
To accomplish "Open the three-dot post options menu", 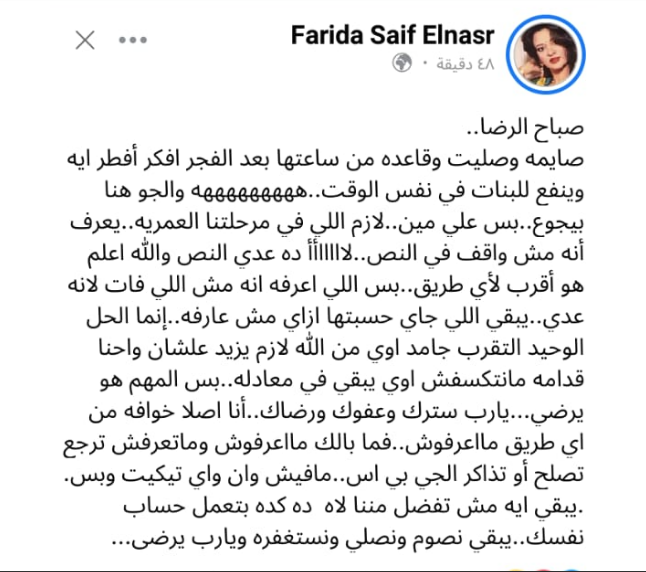I will [132, 41].
